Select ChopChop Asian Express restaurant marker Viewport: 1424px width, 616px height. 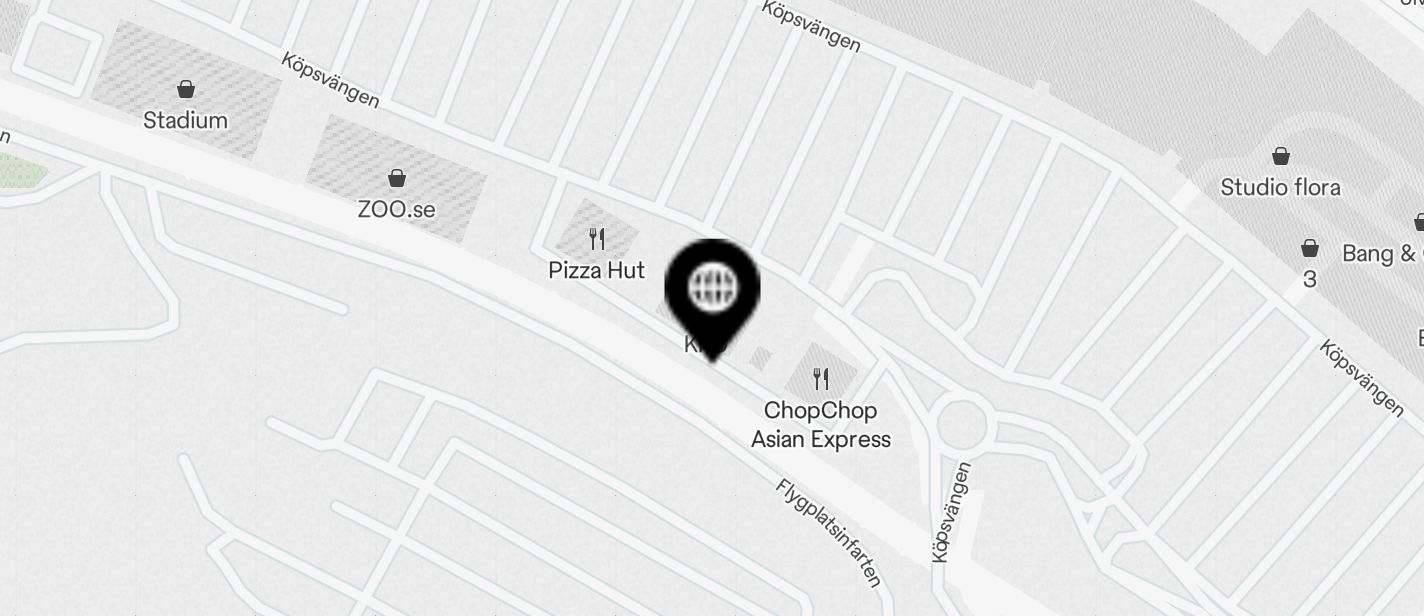821,379
